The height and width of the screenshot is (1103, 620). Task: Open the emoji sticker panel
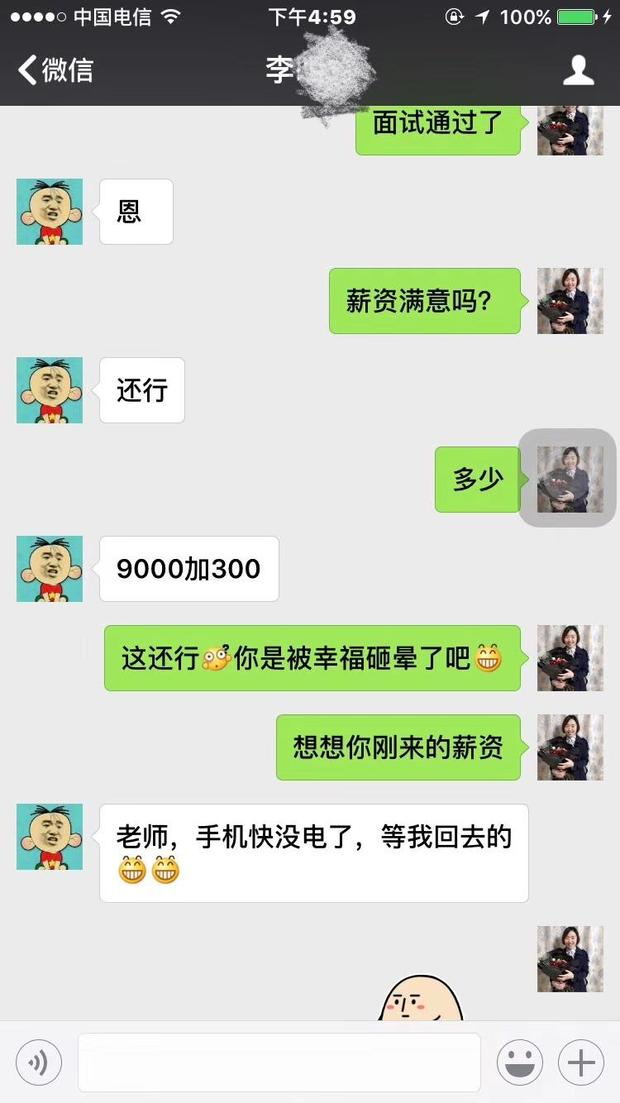520,1062
